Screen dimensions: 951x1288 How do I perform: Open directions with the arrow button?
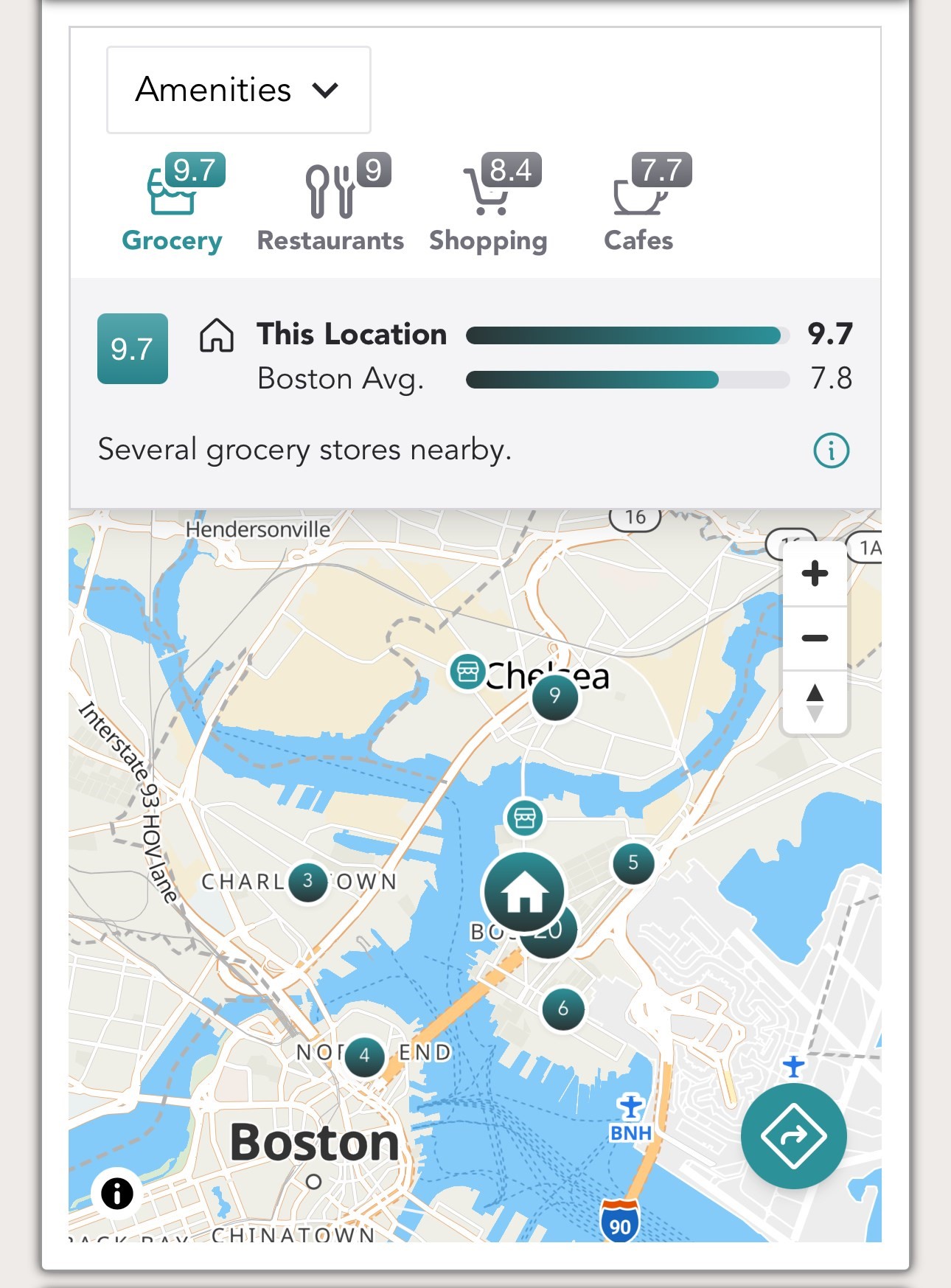[793, 1136]
